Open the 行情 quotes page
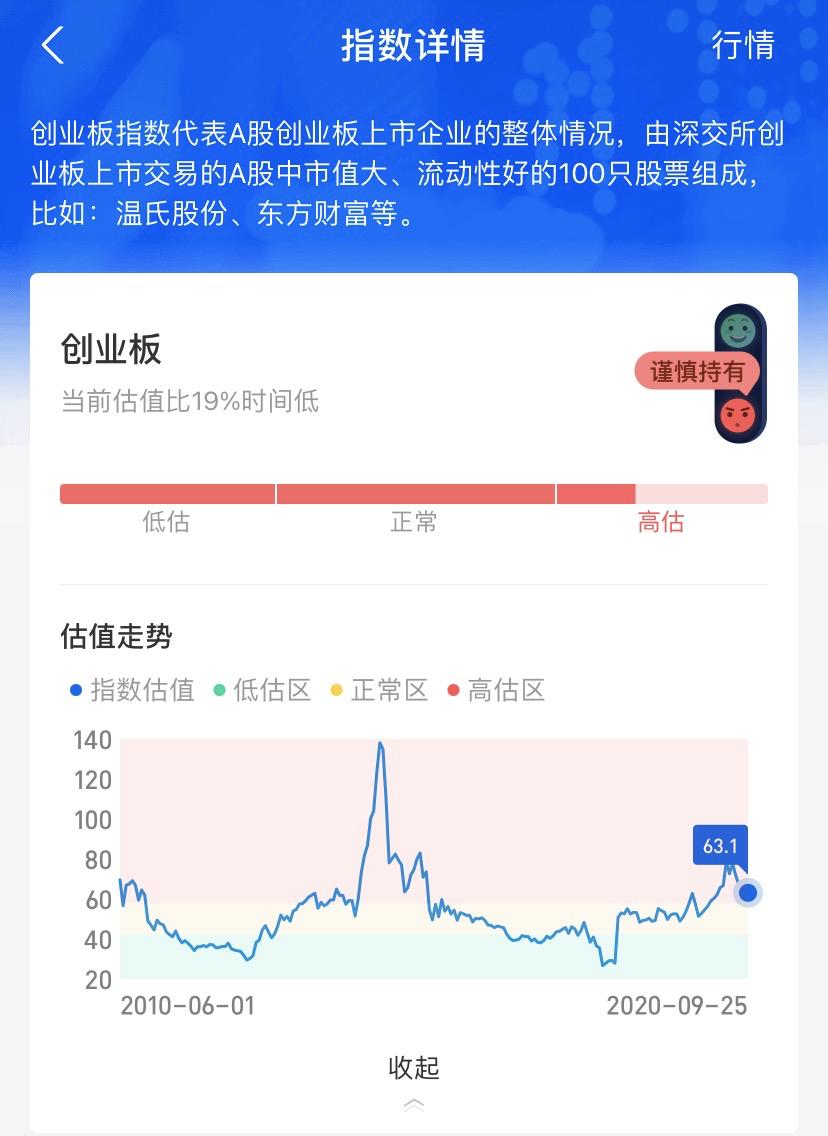 click(743, 45)
